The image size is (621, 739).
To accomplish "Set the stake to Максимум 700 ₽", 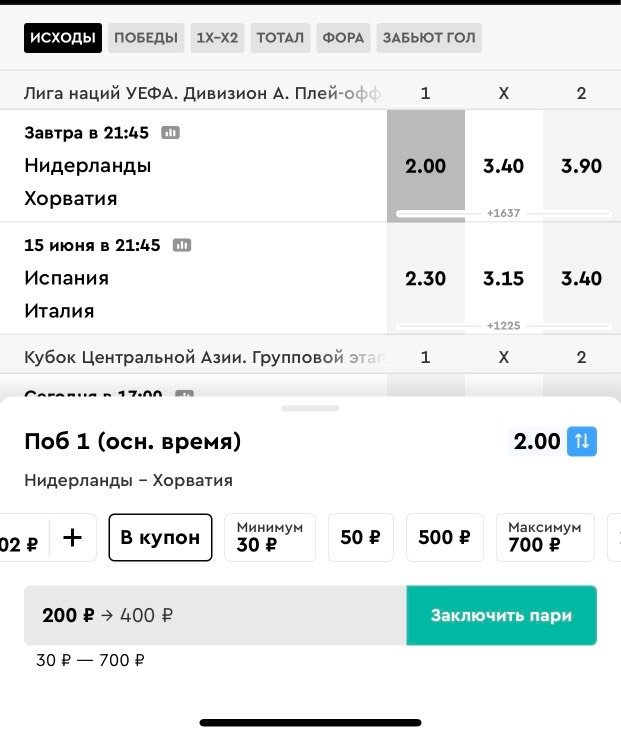I will coord(545,538).
